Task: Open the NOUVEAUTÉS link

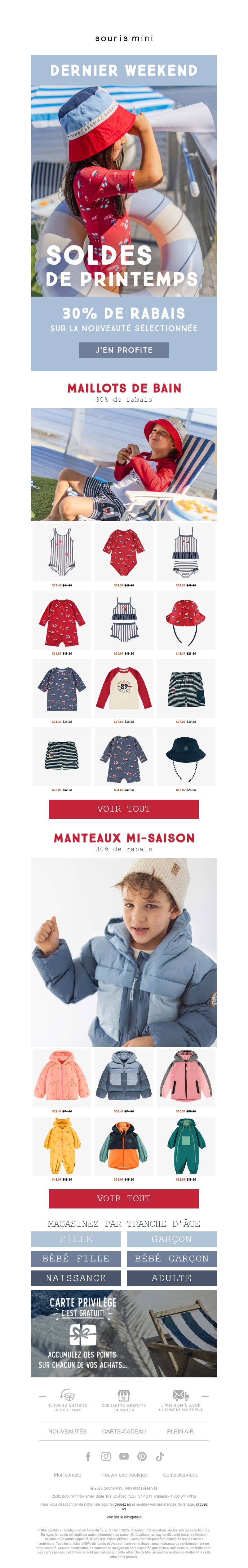Action: coord(68,1431)
